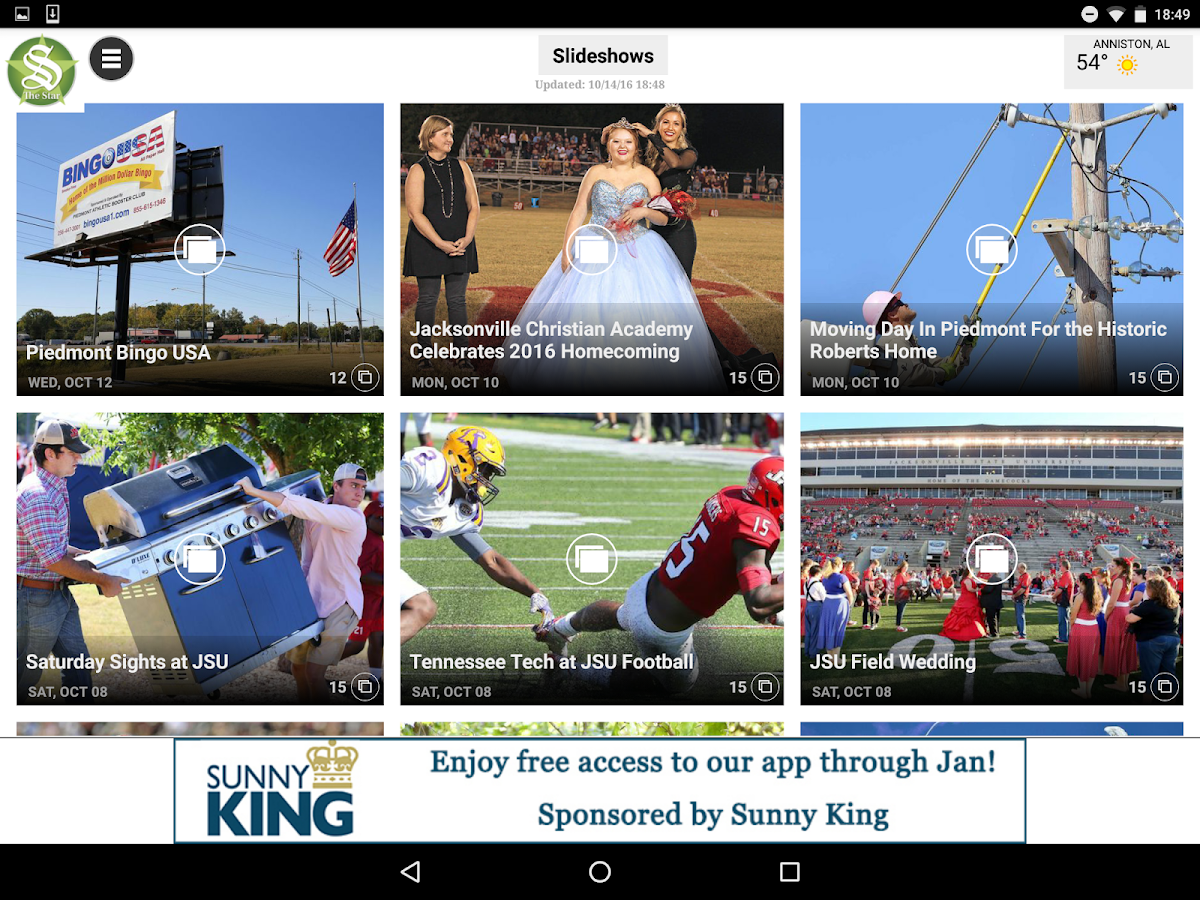Go to the home screen

coord(600,872)
